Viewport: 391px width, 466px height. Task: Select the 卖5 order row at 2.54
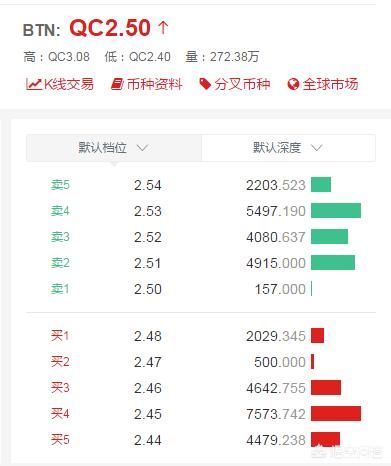201,185
